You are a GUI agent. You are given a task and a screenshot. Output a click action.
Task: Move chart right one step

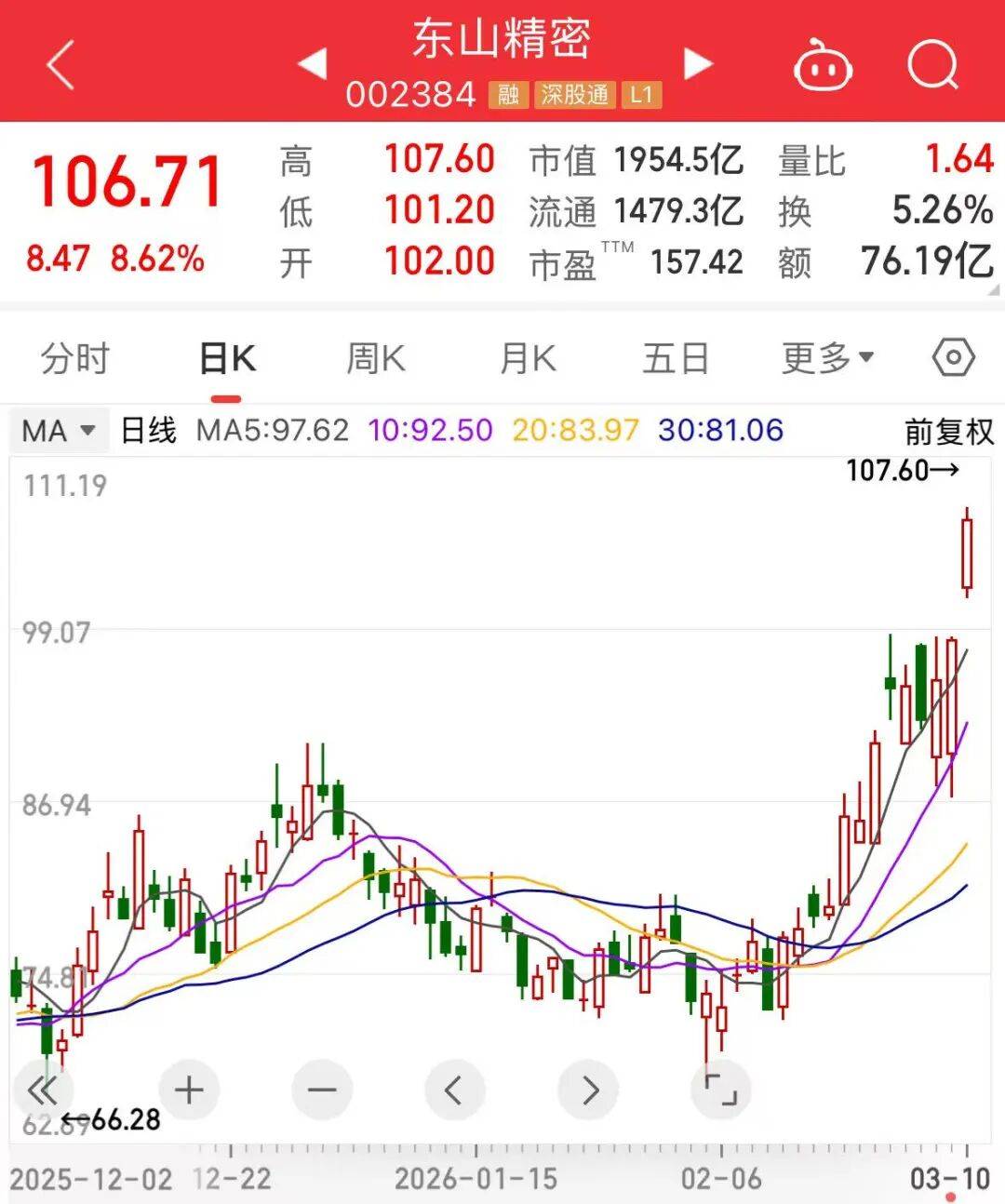click(588, 1090)
